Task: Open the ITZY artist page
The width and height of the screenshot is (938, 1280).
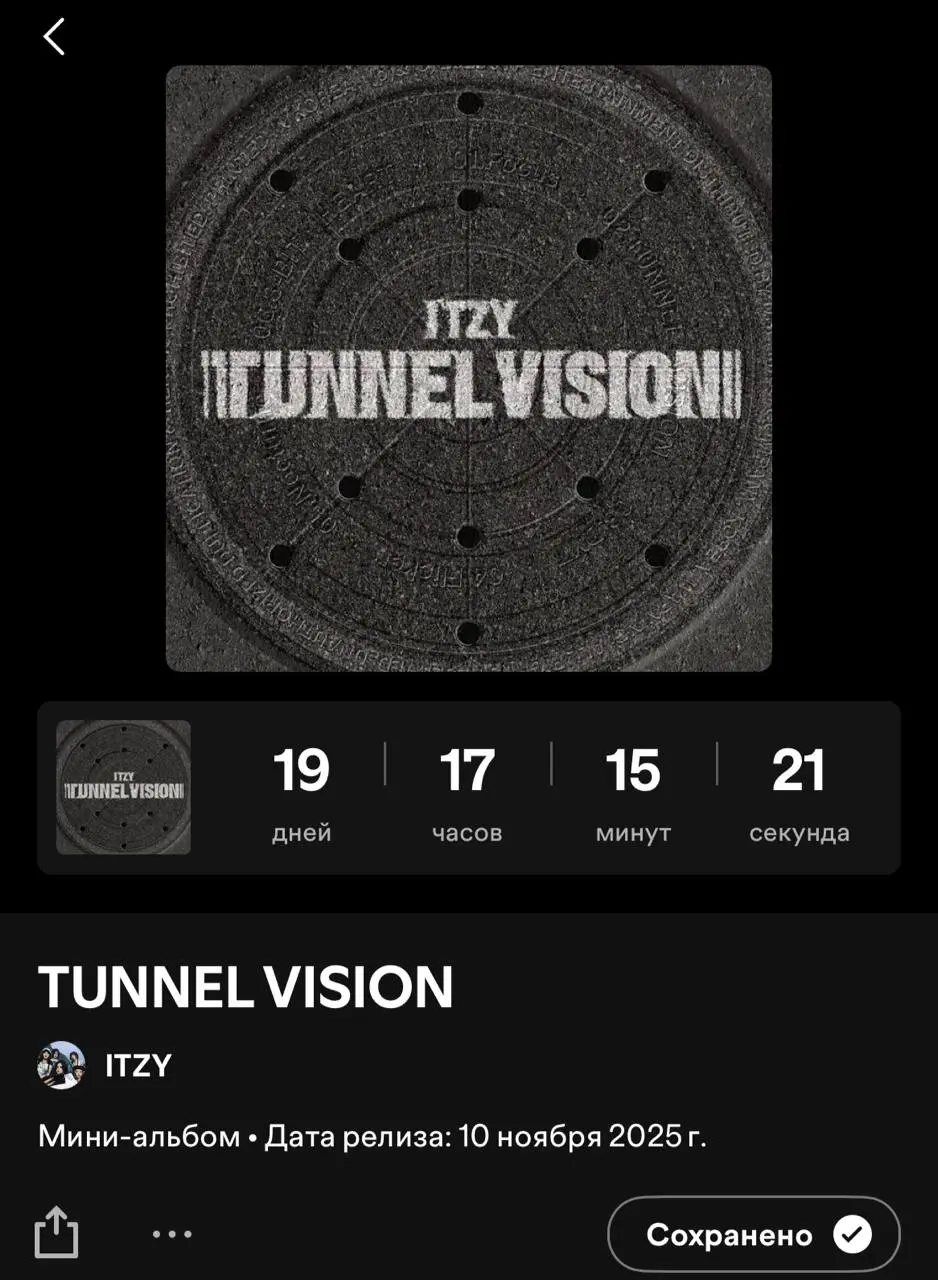Action: [137, 1065]
